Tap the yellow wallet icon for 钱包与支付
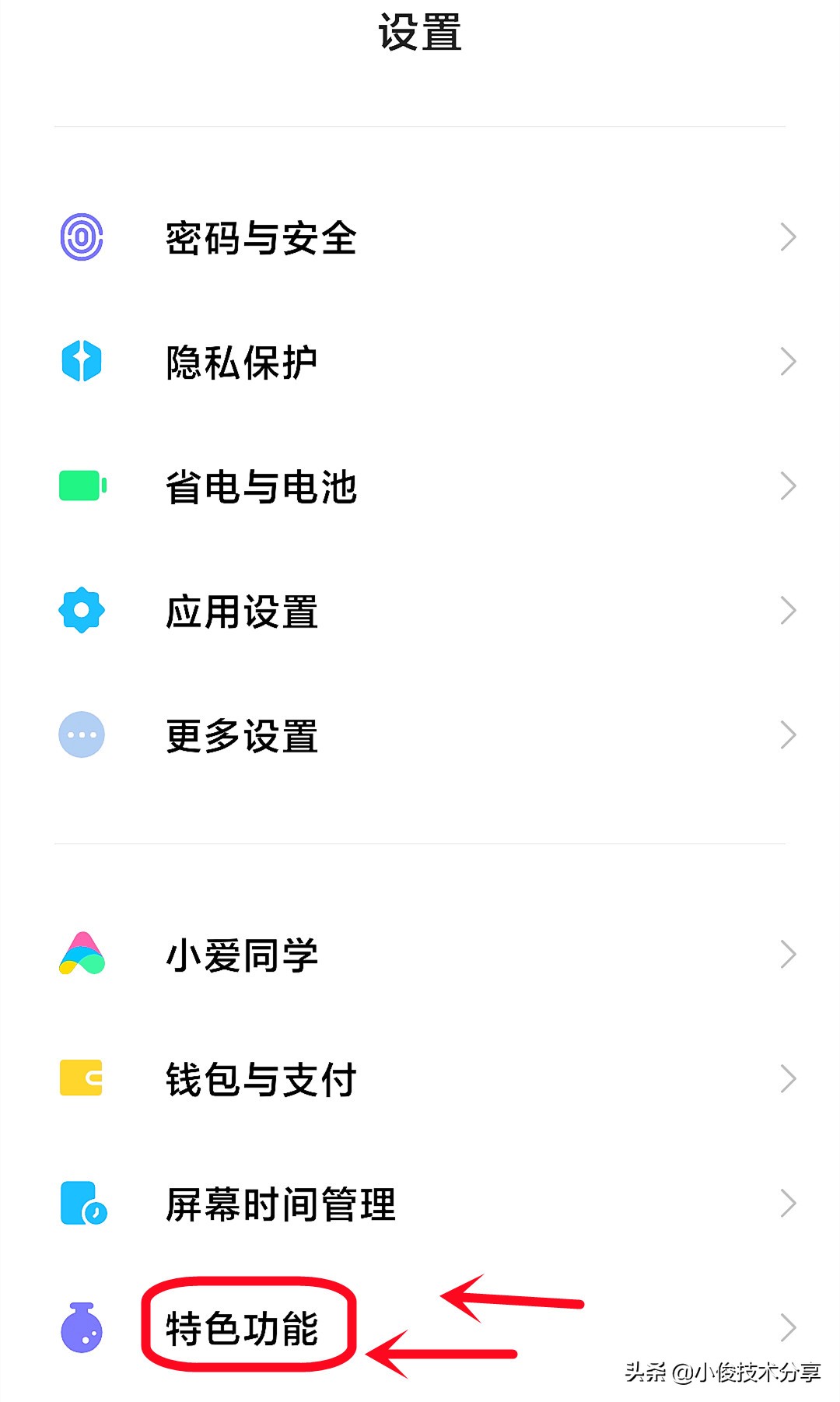This screenshot has height=1402, width=840. (x=81, y=1078)
